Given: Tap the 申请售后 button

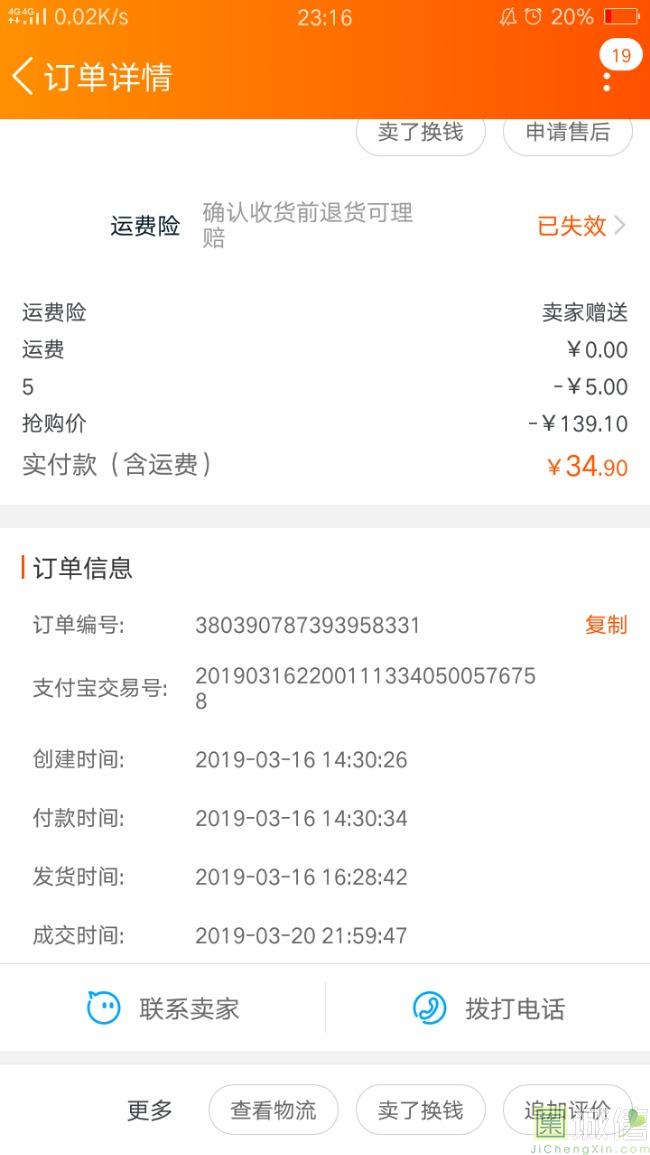Looking at the screenshot, I should click(x=567, y=133).
